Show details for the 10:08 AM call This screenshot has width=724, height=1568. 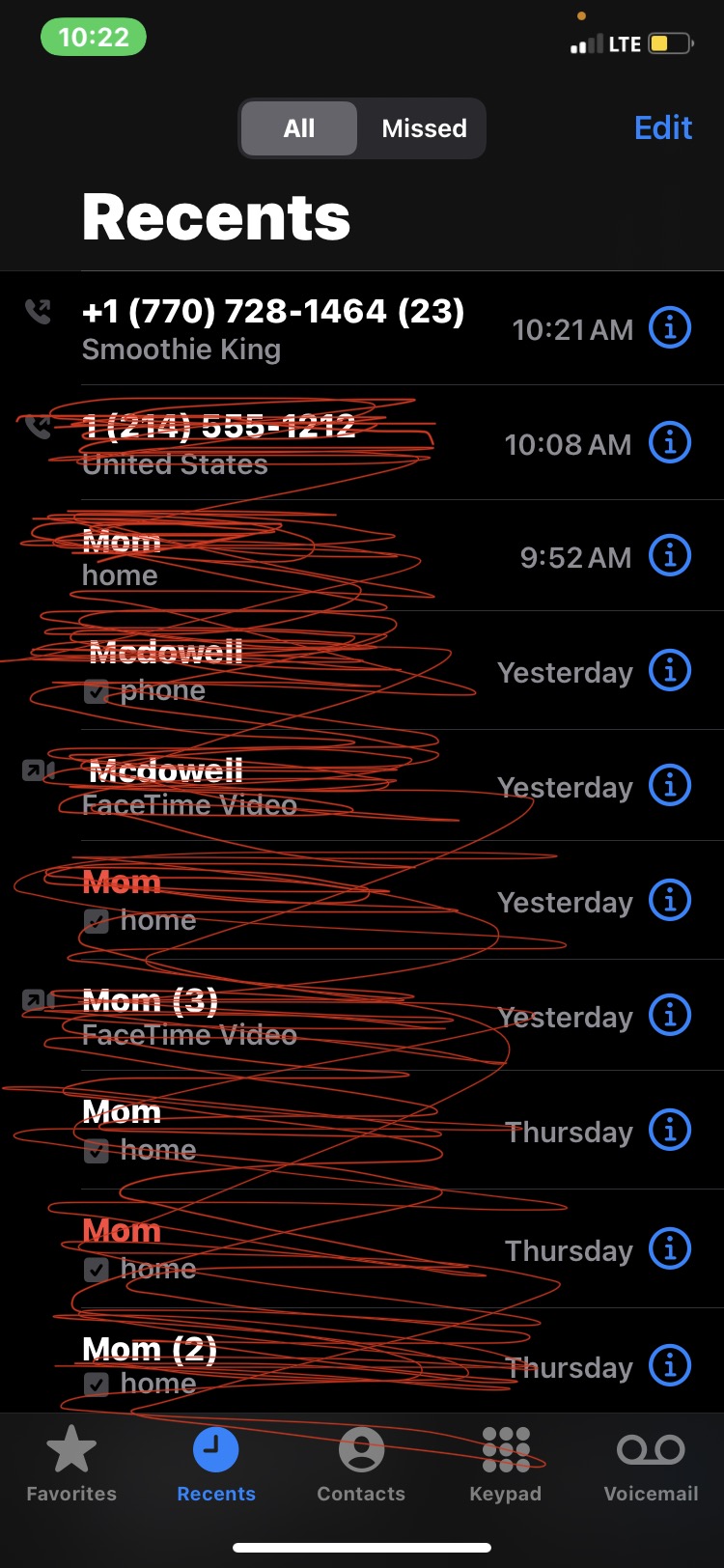[670, 443]
